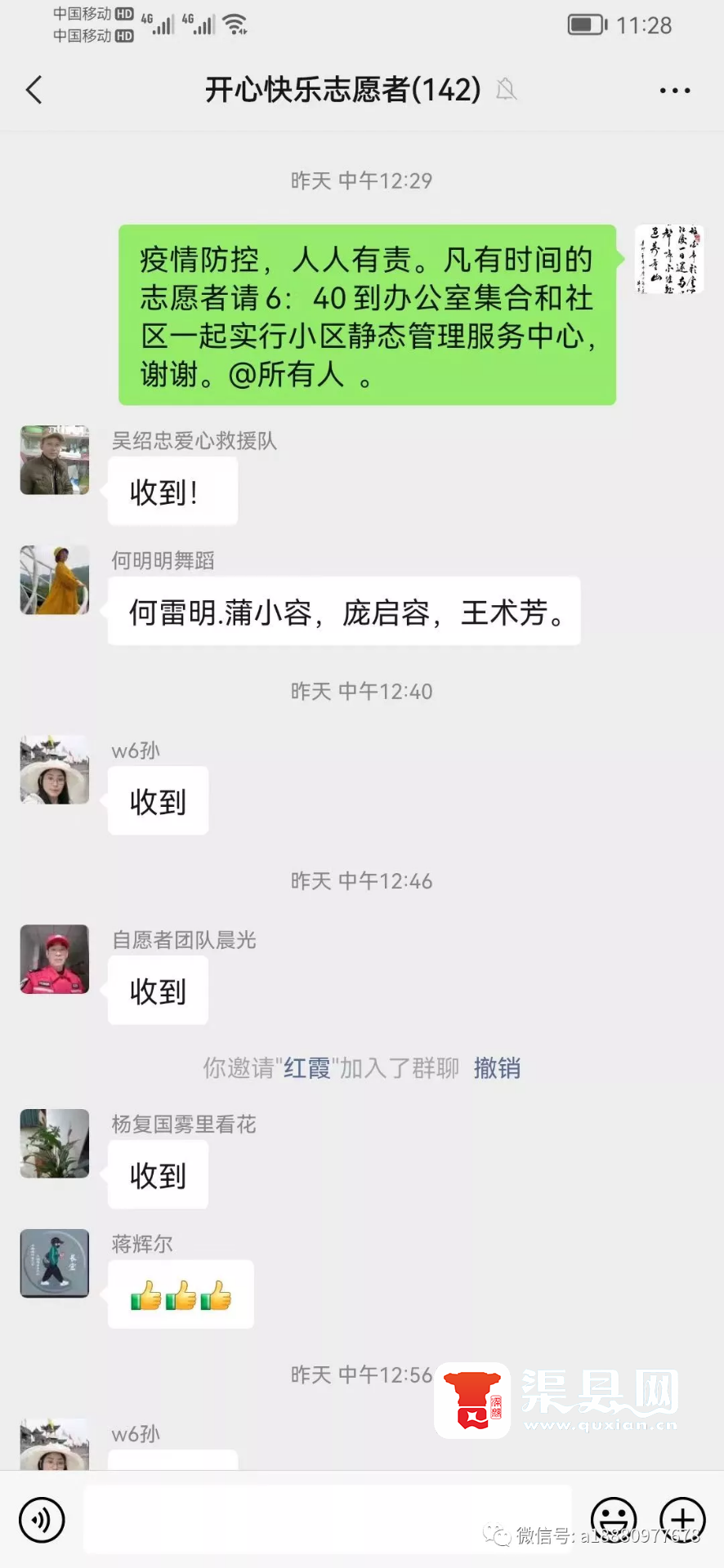The width and height of the screenshot is (724, 1568).
Task: View 吴绍忠爱心救援队's profile avatar
Action: click(55, 460)
